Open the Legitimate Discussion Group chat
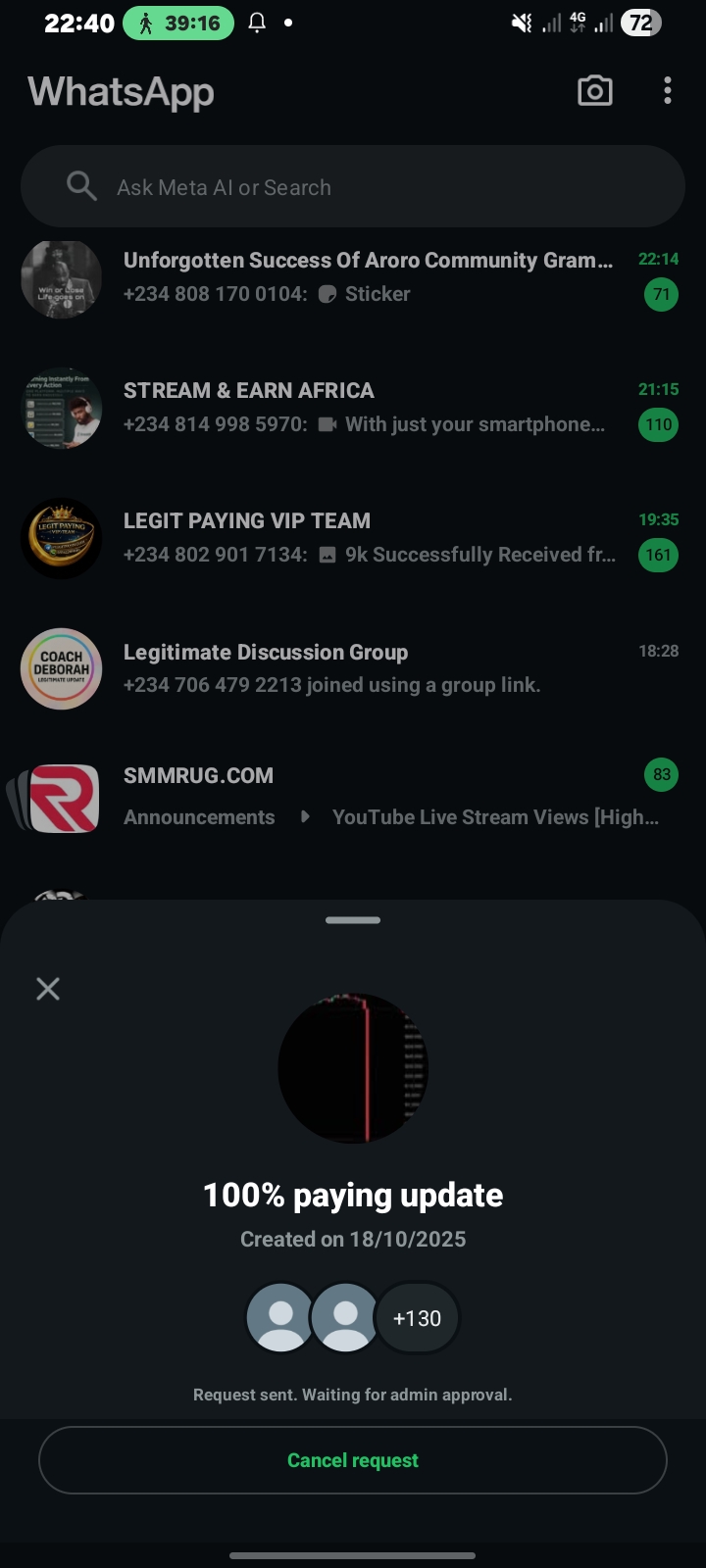The height and width of the screenshot is (1568, 706). (368, 668)
